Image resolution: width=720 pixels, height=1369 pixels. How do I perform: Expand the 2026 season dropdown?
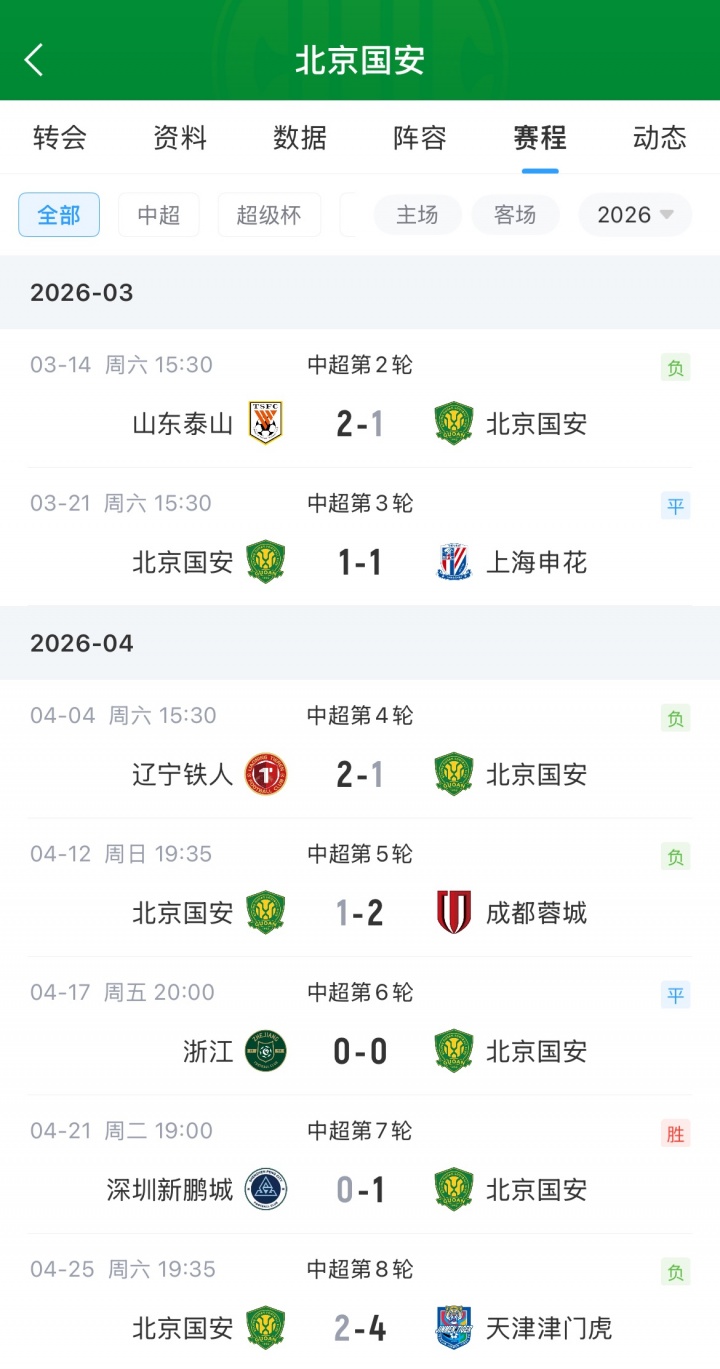[635, 215]
